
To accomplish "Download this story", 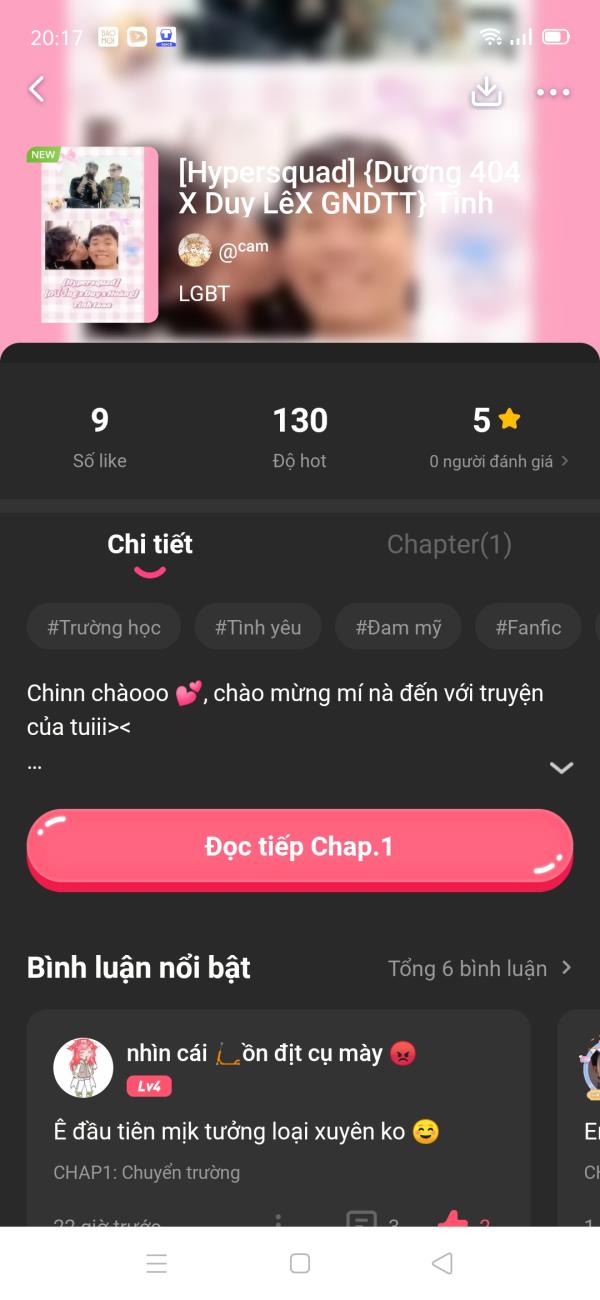I will point(486,92).
